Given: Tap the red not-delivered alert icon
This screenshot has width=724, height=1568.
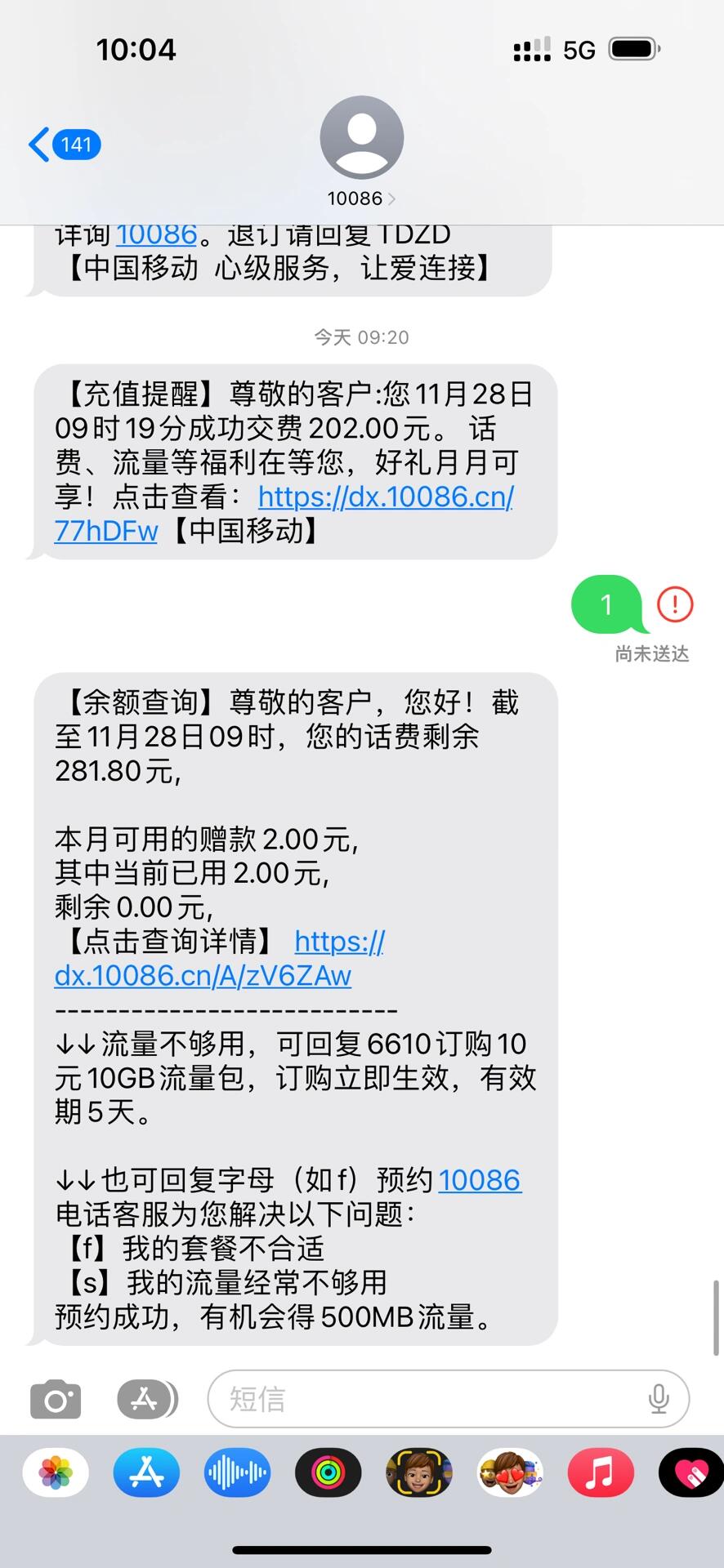Looking at the screenshot, I should (675, 604).
